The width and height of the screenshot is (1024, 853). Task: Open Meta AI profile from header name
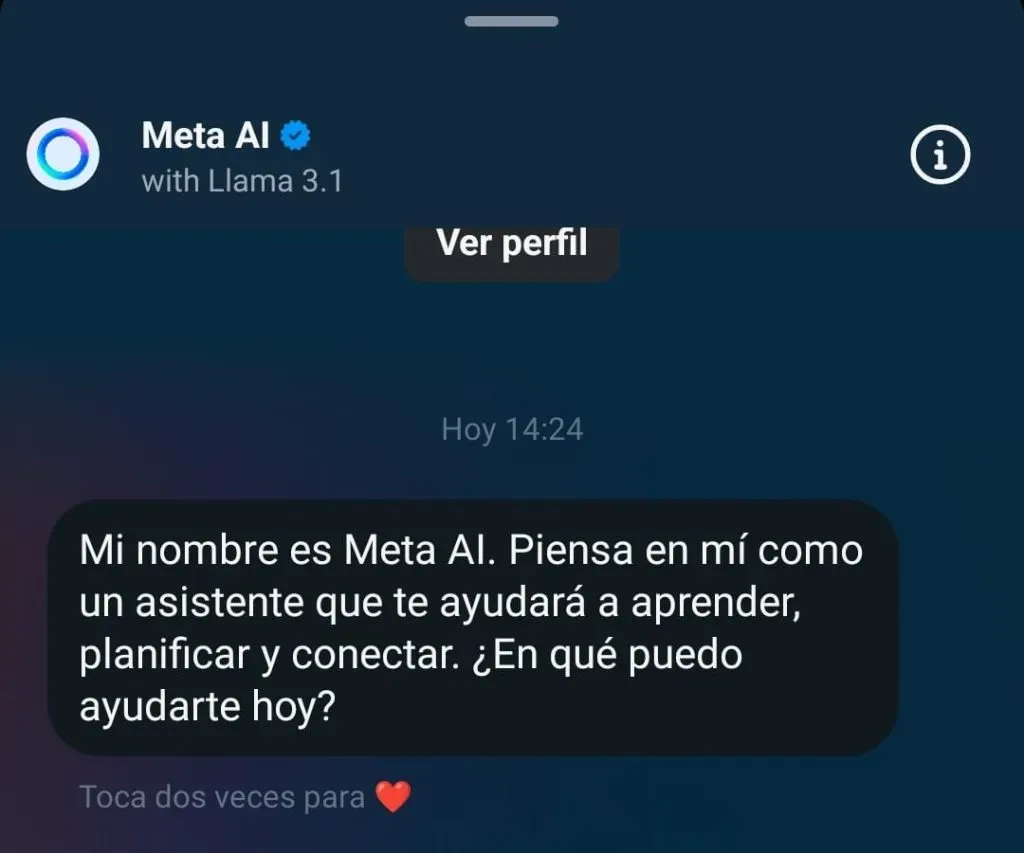coord(206,136)
